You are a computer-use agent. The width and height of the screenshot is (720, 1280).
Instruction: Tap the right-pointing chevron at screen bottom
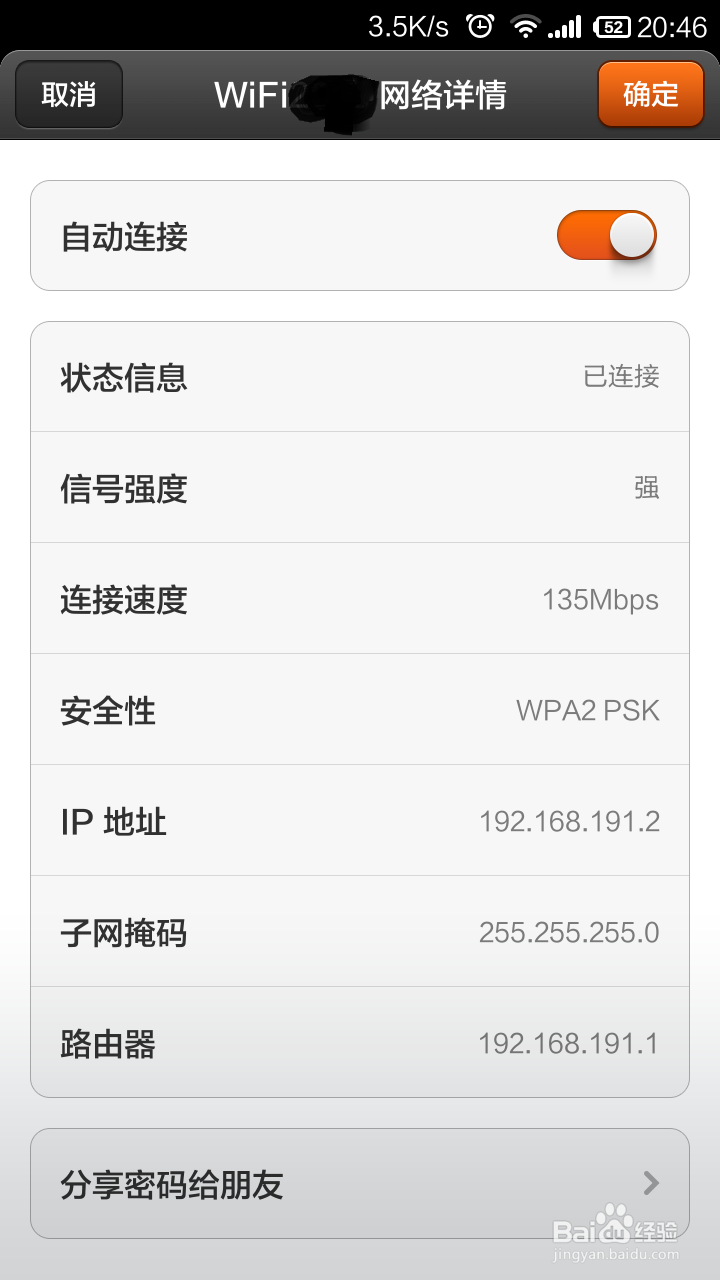651,1184
